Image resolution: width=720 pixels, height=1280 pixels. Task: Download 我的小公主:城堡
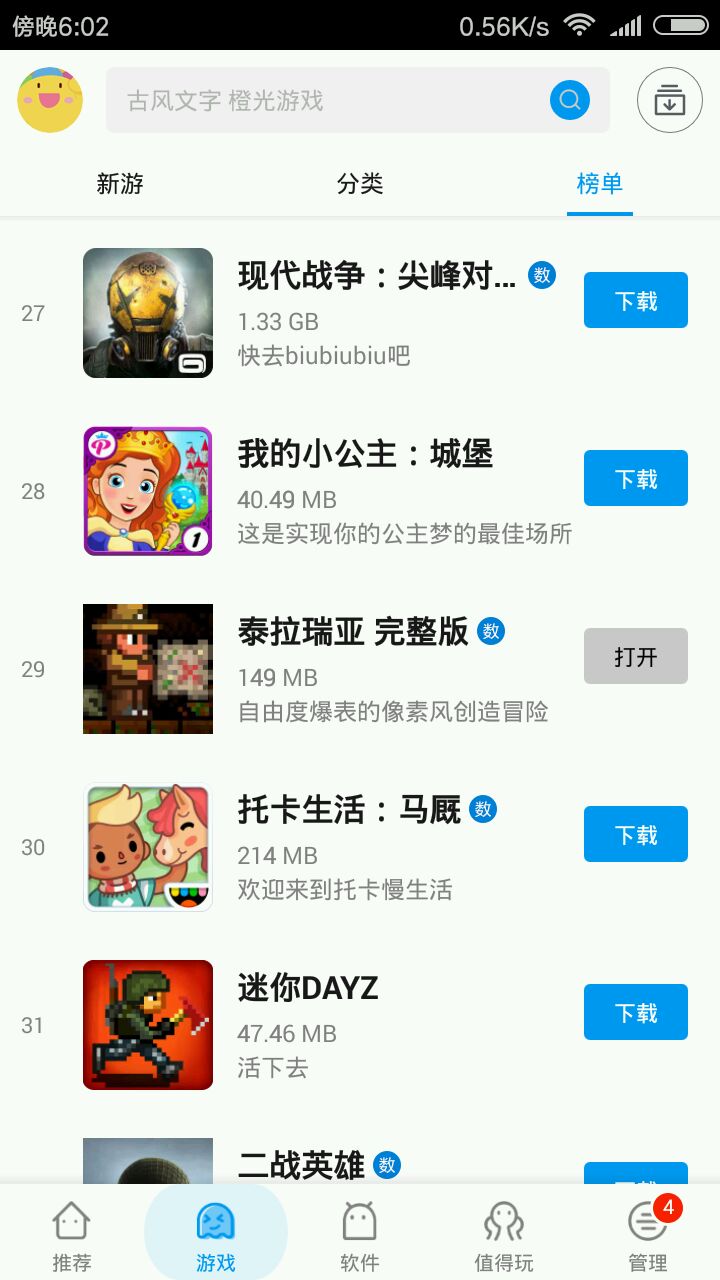[x=635, y=478]
